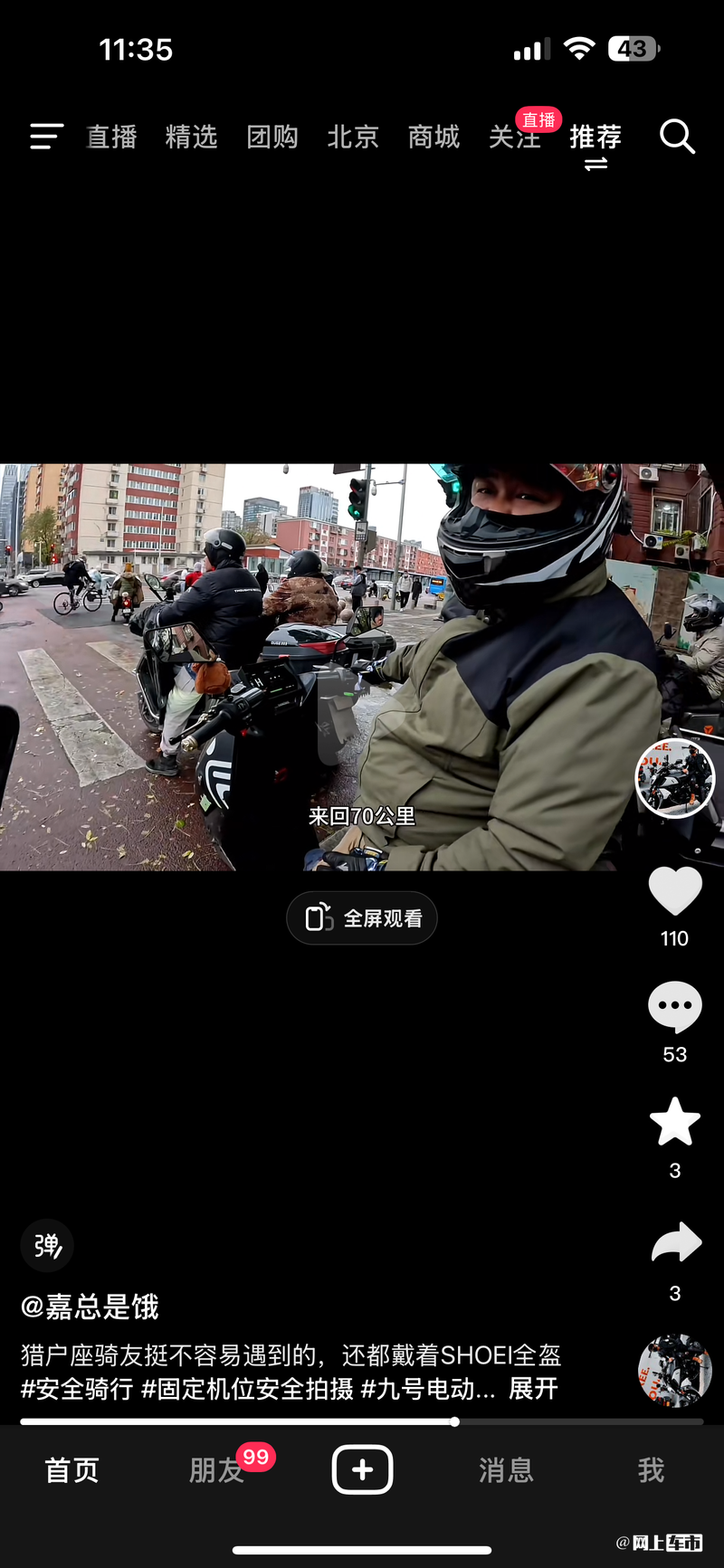Image resolution: width=724 pixels, height=1568 pixels.
Task: Open the 团购 tab
Action: click(272, 138)
